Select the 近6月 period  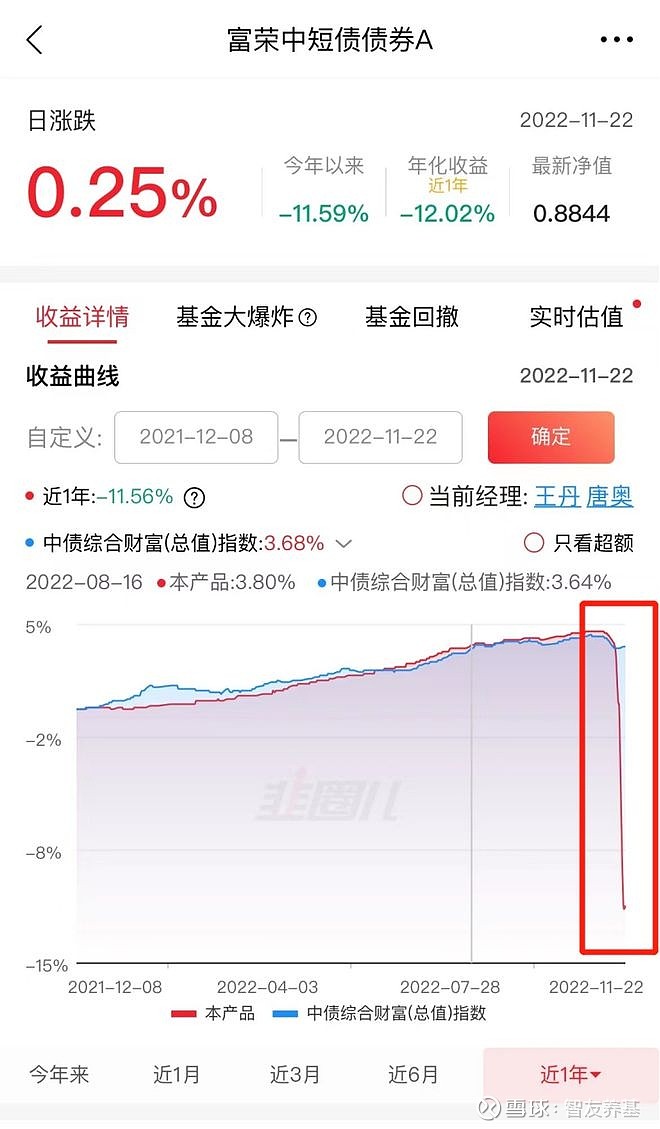pyautogui.click(x=413, y=1075)
